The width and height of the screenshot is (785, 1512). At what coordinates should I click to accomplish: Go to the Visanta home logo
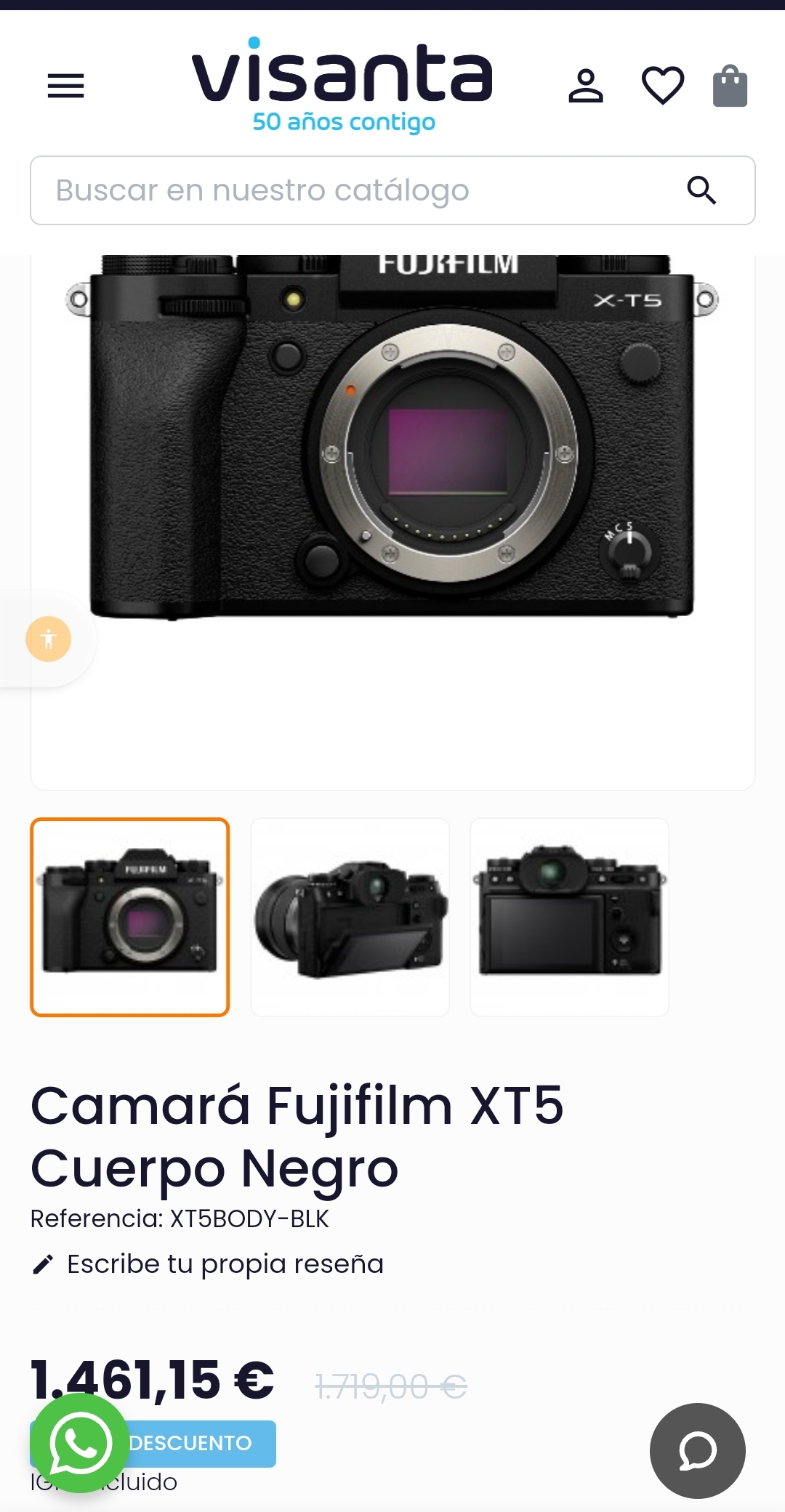click(x=343, y=84)
